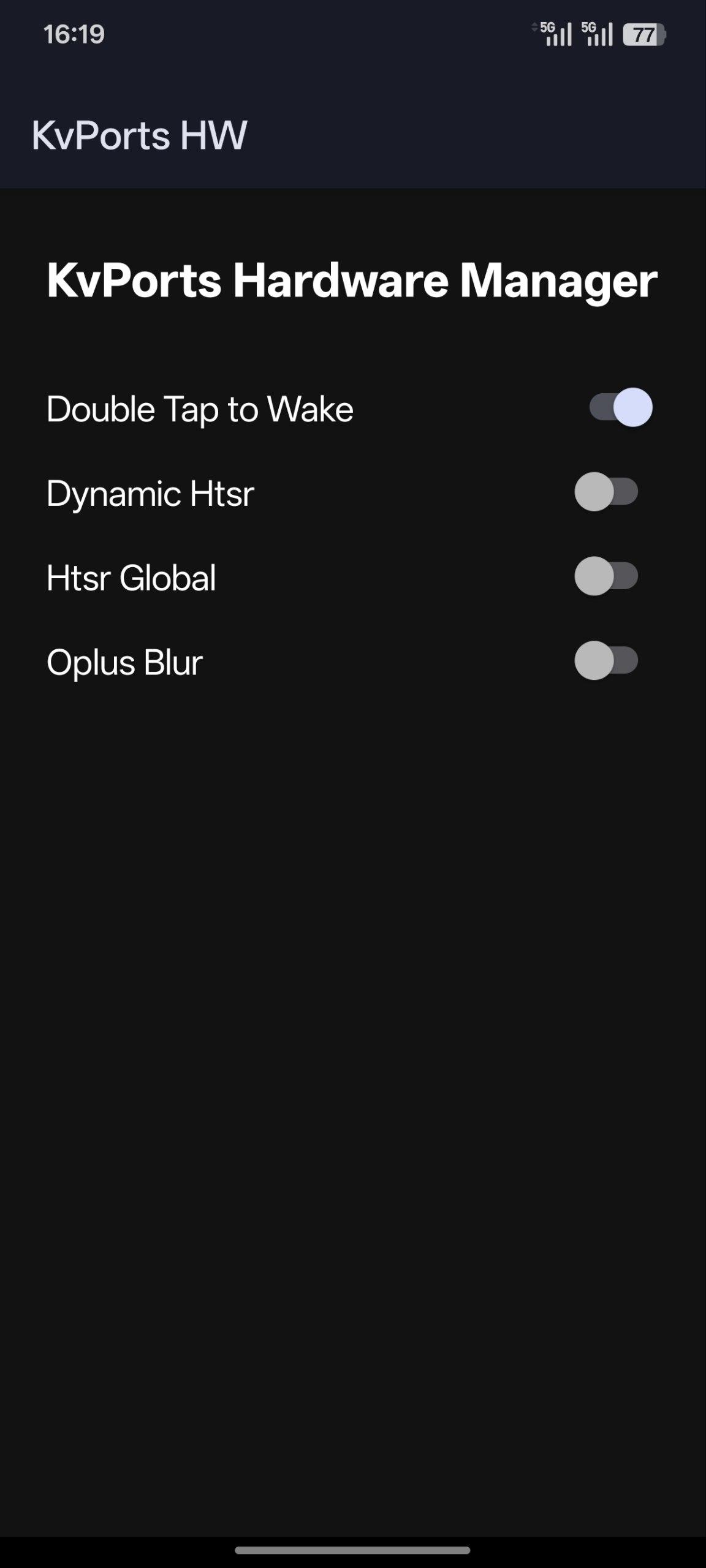The height and width of the screenshot is (1568, 706).
Task: Enable the Dynamic Htsr switch
Action: tap(606, 492)
